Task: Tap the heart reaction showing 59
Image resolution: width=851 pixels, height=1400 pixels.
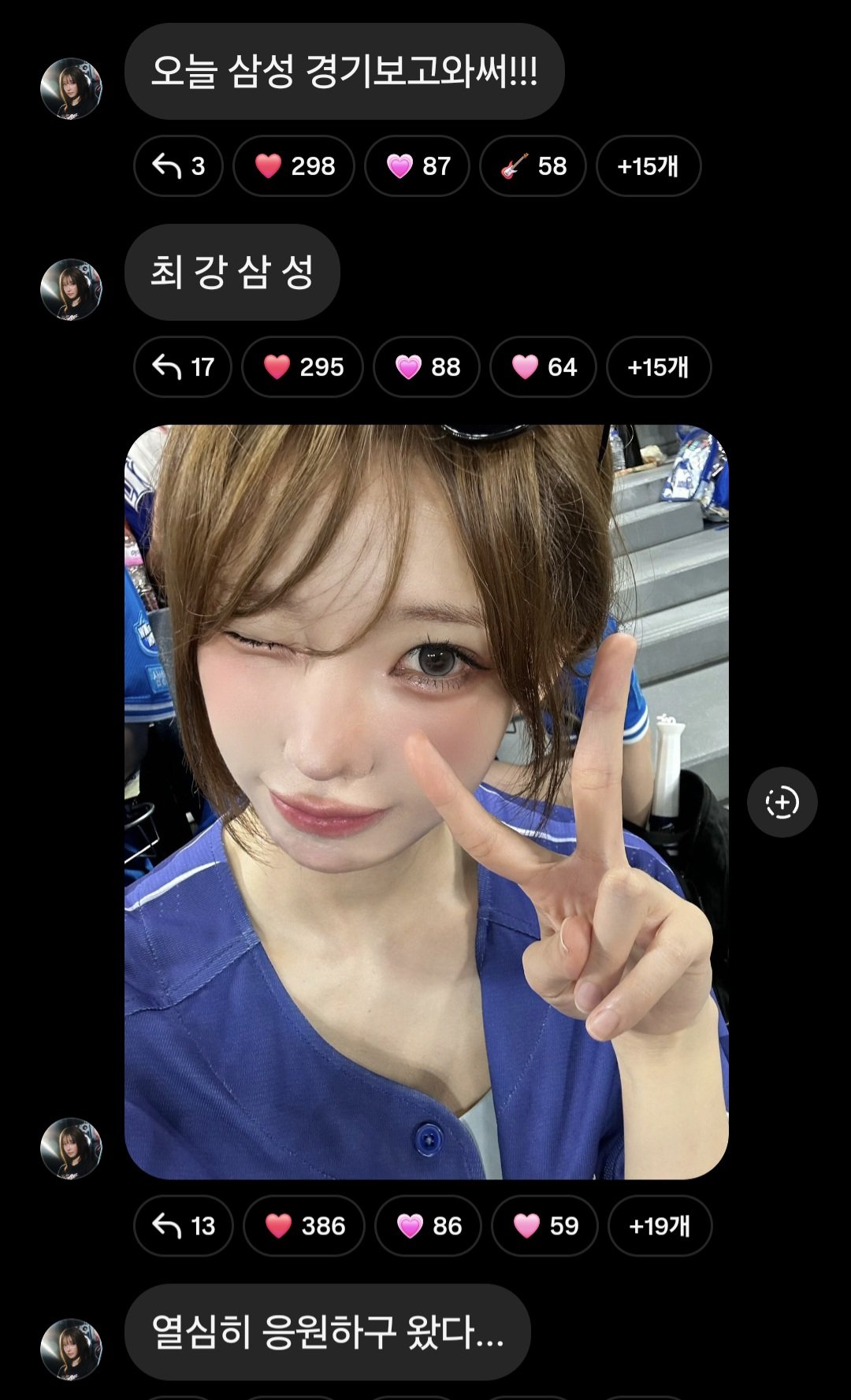Action: 544,1226
